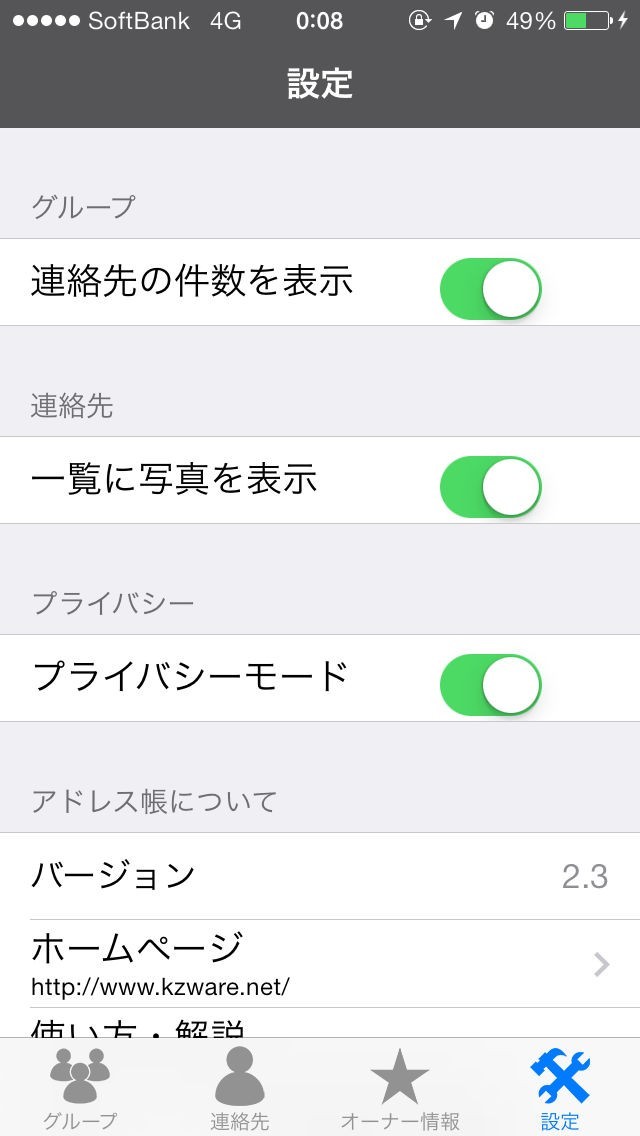Screen dimensions: 640x1136
Task: Turn off プライバシーモード
Action: (x=490, y=685)
